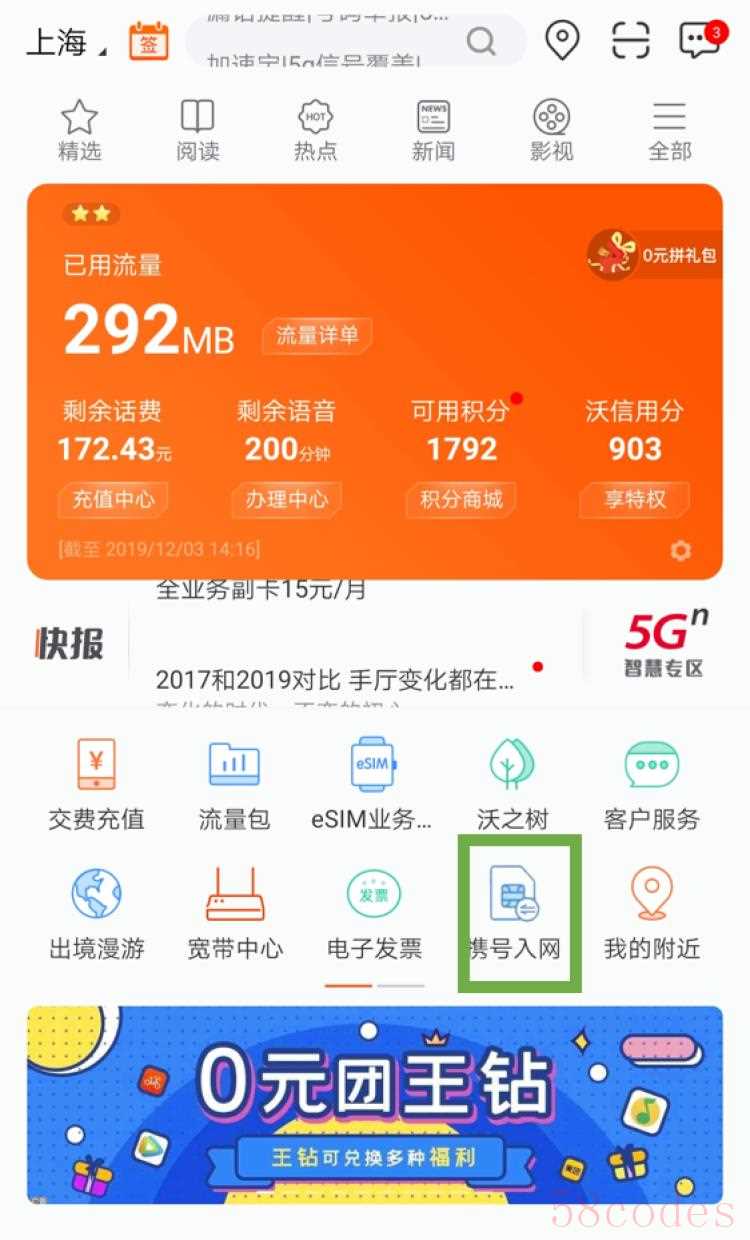Visit the 积分商城 points mall
Viewport: 750px width, 1240px height.
tap(461, 499)
